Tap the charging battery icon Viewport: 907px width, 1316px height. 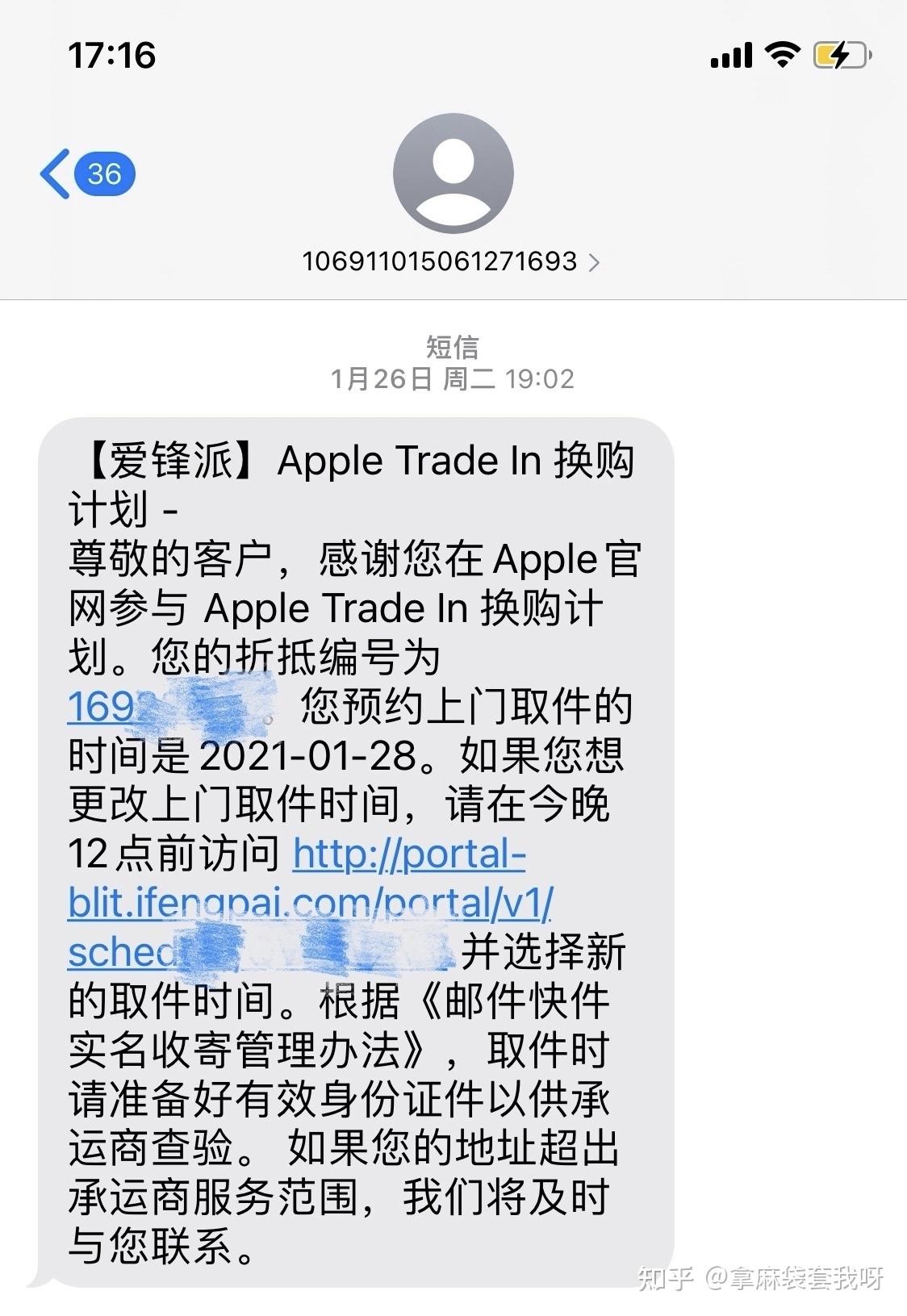(839, 53)
